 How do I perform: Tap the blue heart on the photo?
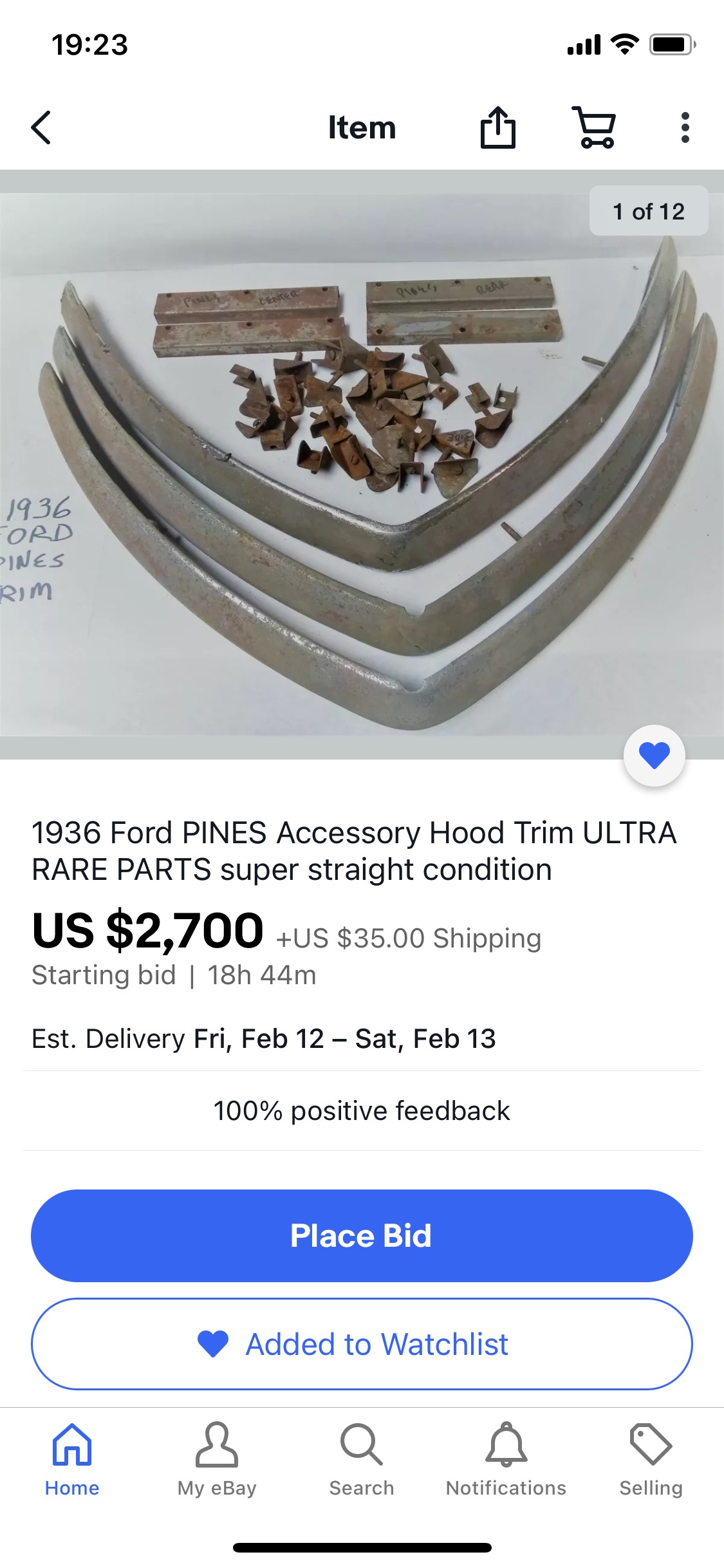pos(654,756)
